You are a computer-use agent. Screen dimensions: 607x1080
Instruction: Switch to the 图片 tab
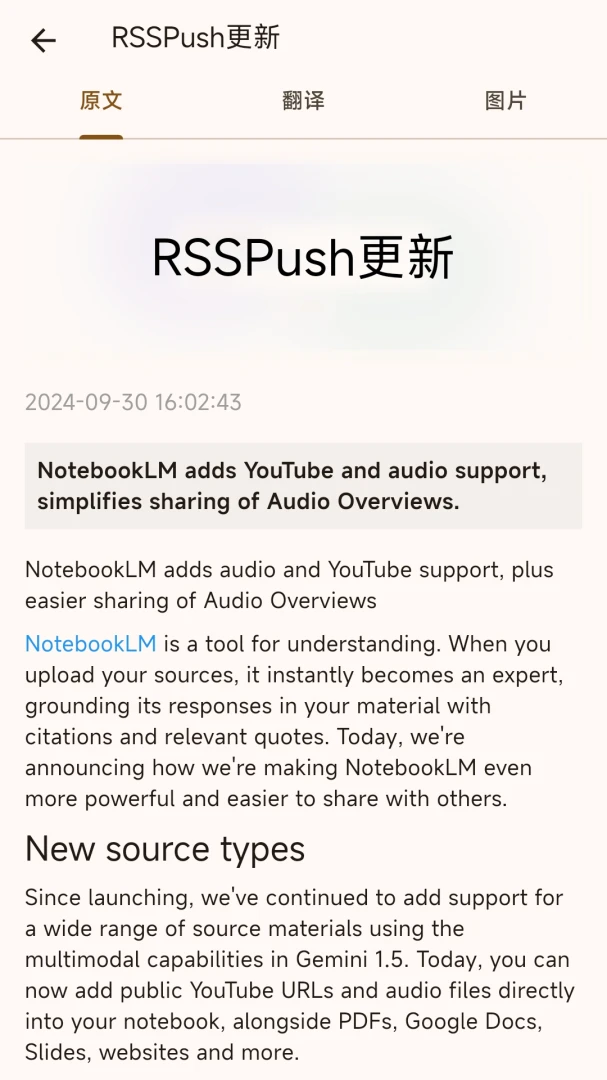[505, 101]
